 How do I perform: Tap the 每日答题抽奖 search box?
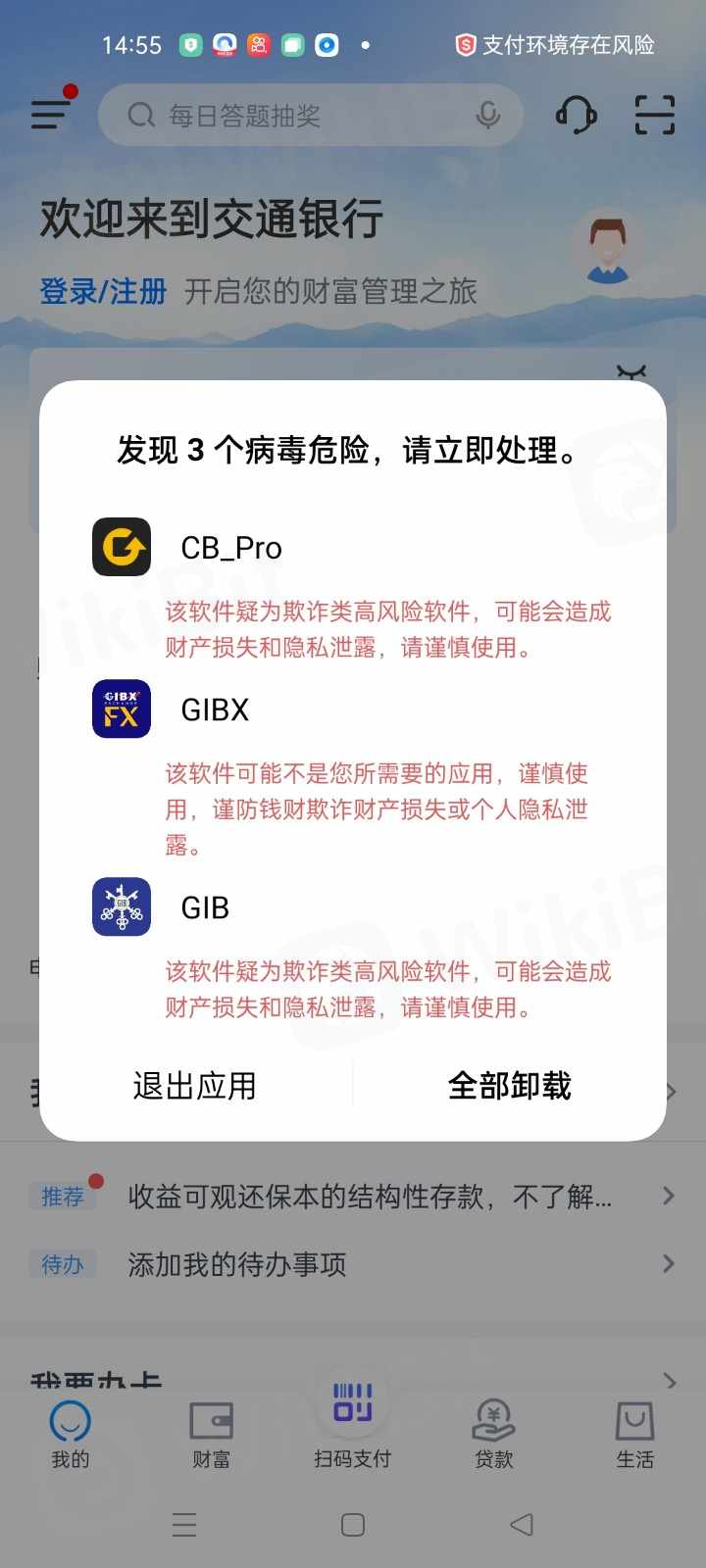click(294, 116)
